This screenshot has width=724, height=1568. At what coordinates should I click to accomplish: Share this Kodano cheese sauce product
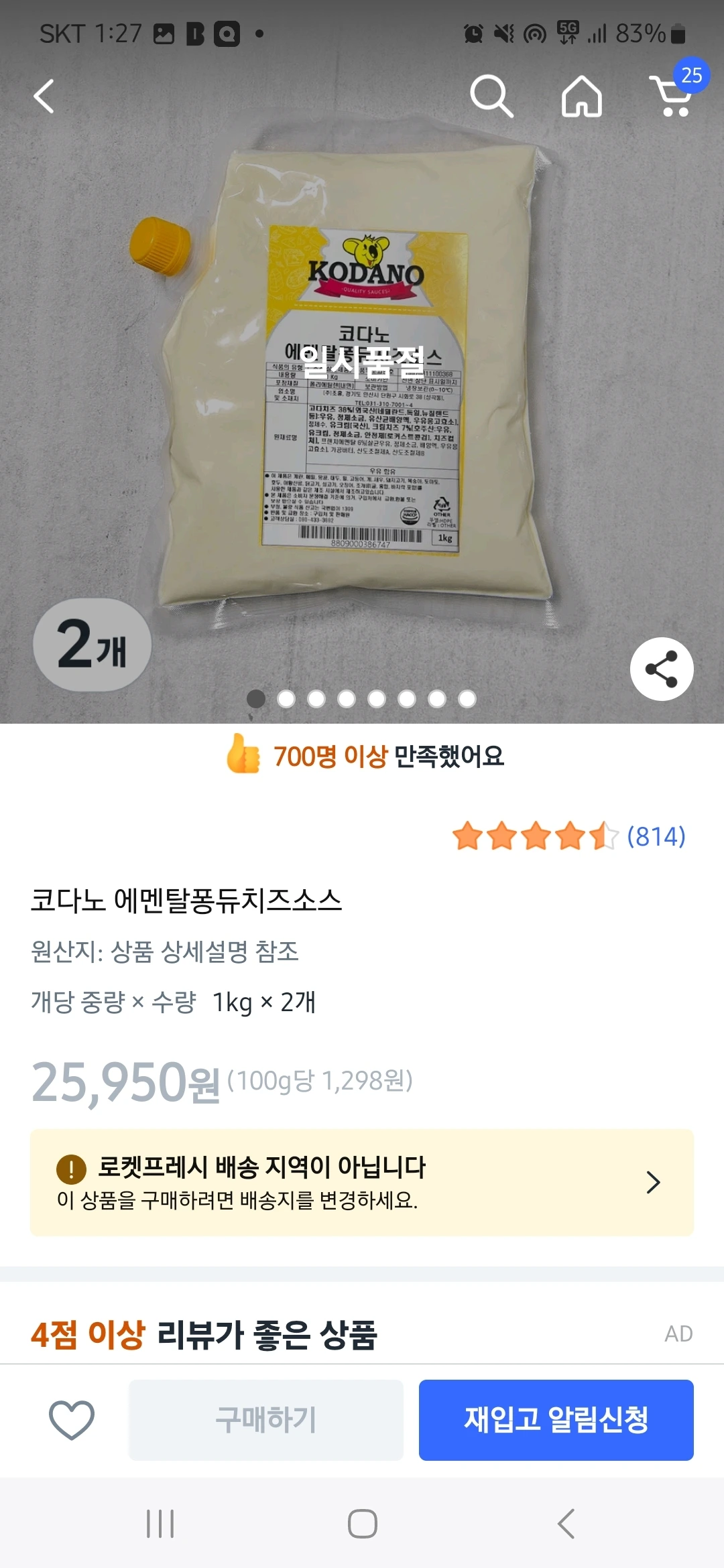point(661,669)
